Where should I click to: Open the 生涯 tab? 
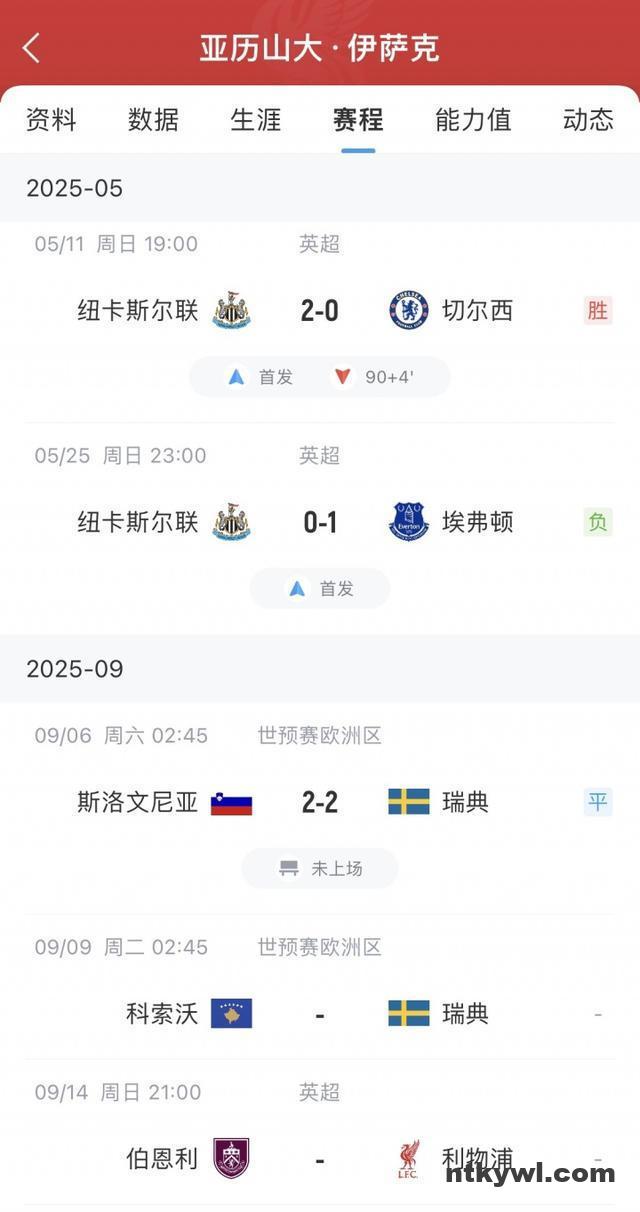point(256,119)
